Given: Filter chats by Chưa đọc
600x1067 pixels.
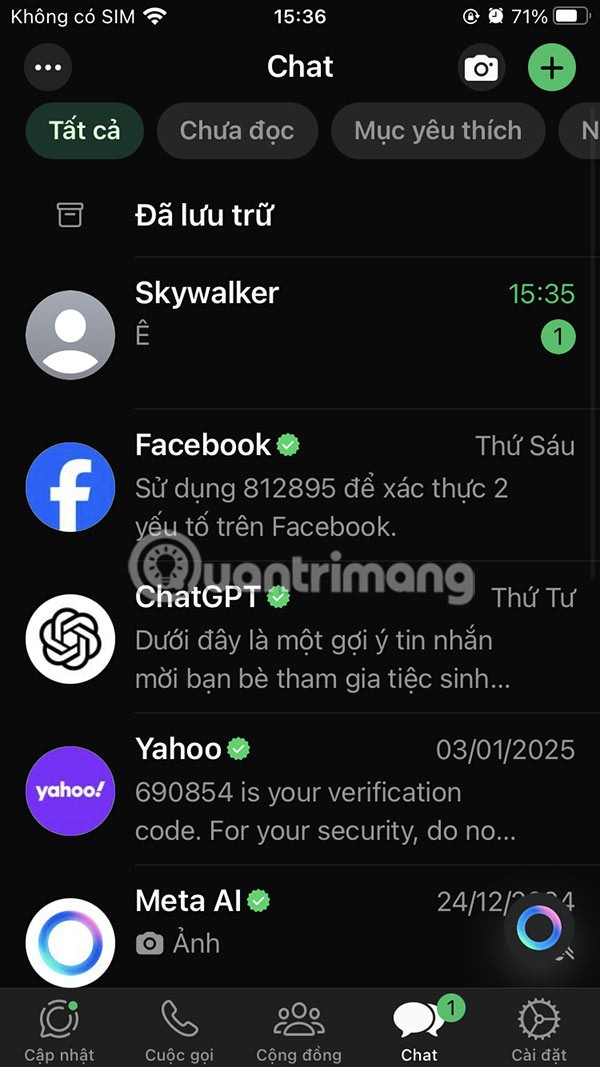Looking at the screenshot, I should click(x=237, y=130).
